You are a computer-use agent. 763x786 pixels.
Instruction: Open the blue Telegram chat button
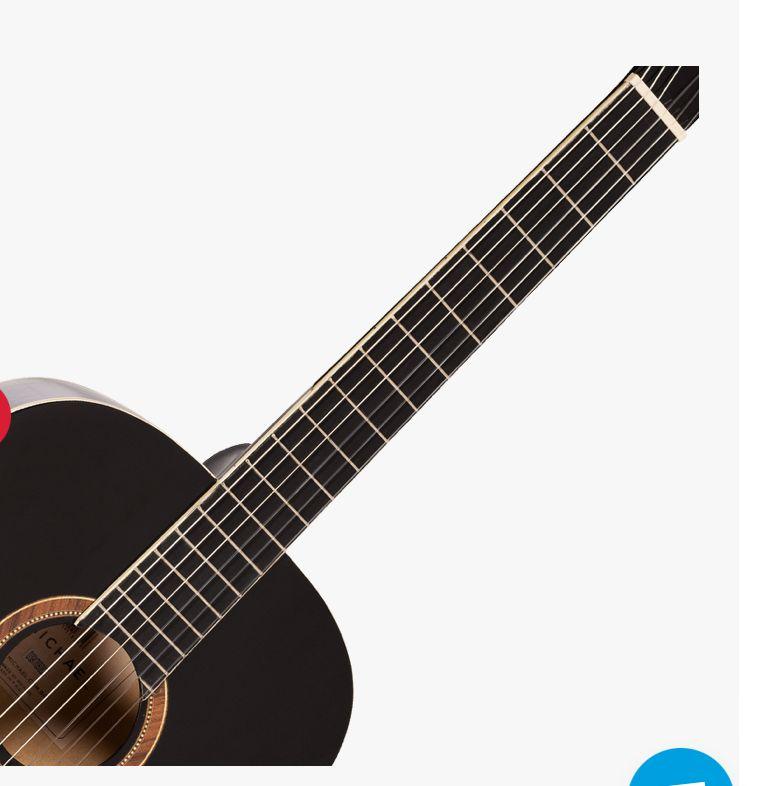[683, 772]
